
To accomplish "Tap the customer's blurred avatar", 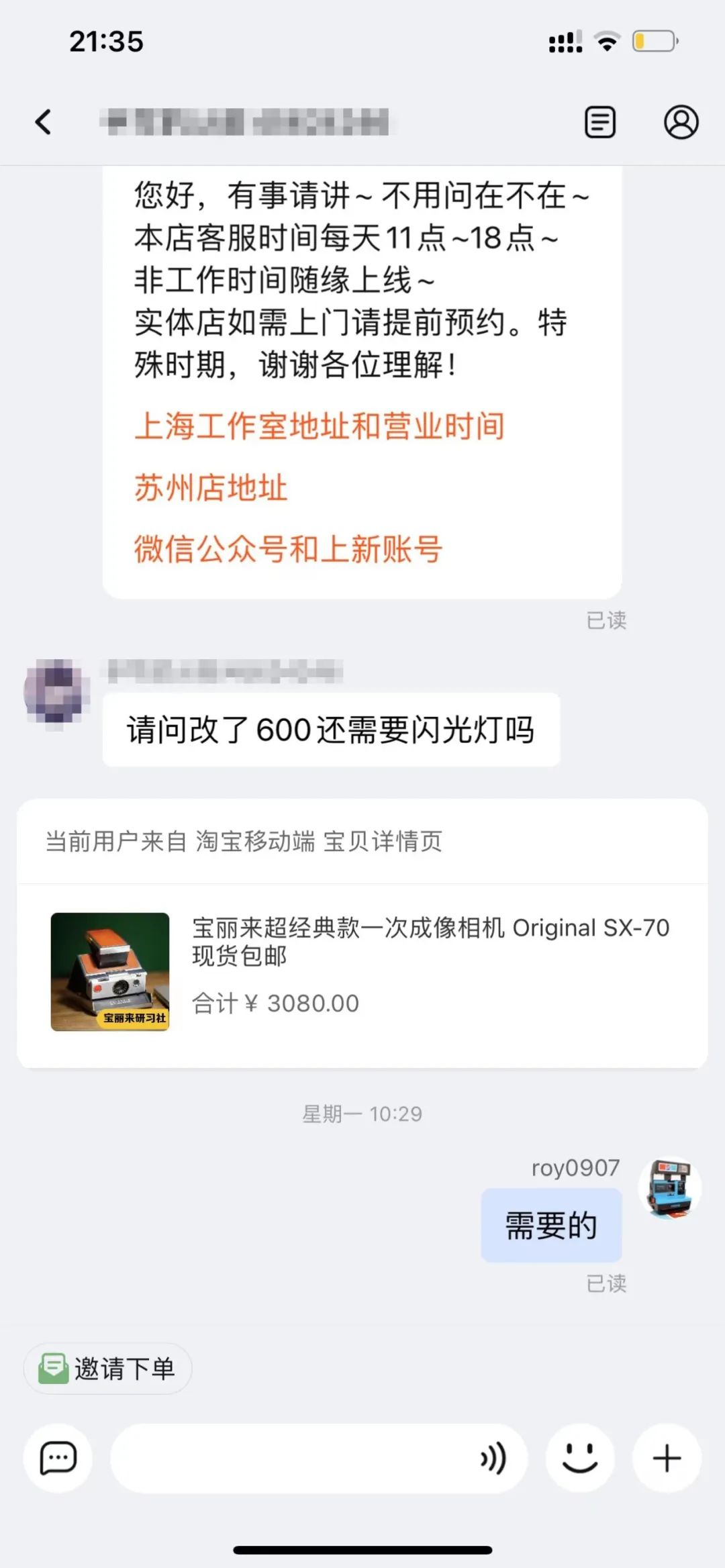I will 57,691.
